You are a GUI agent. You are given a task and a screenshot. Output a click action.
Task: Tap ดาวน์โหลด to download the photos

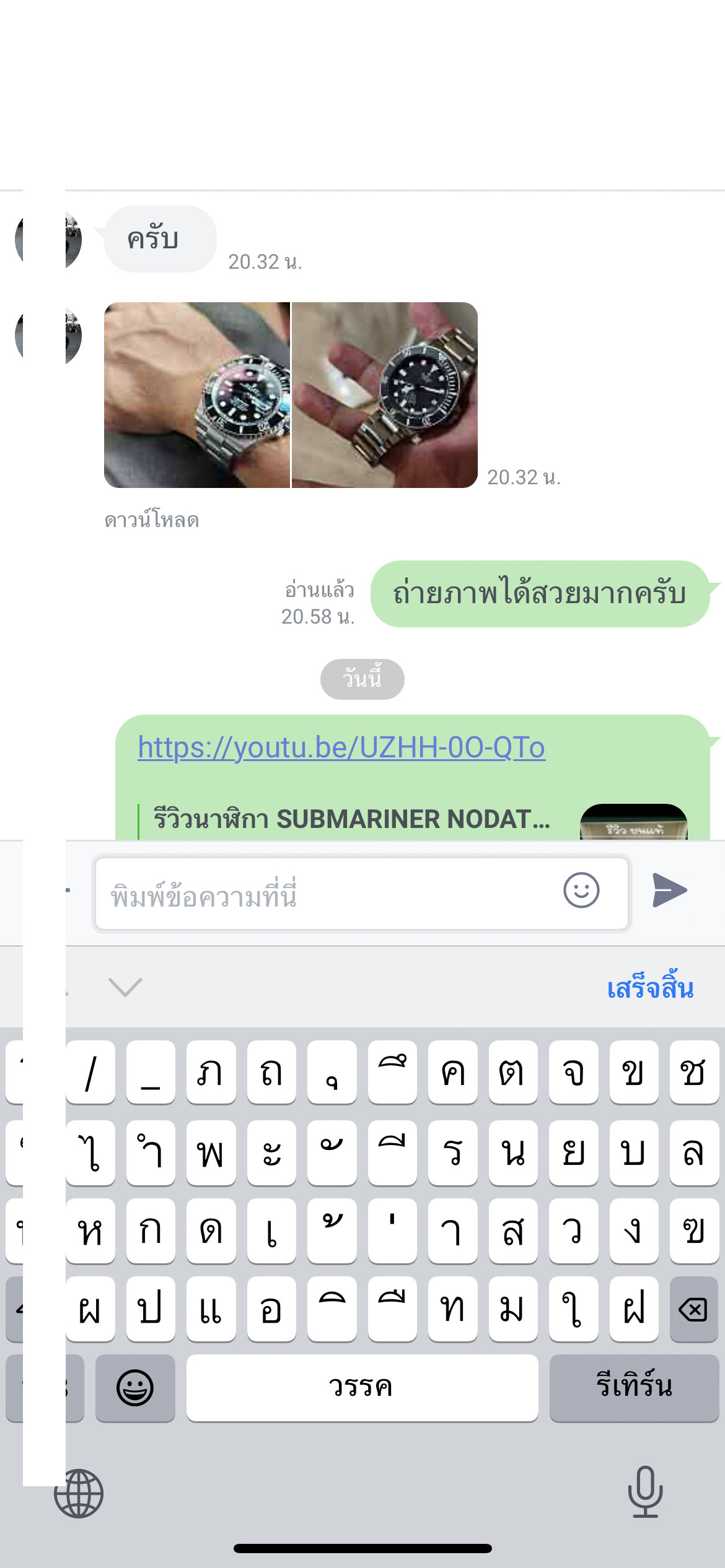pyautogui.click(x=152, y=520)
